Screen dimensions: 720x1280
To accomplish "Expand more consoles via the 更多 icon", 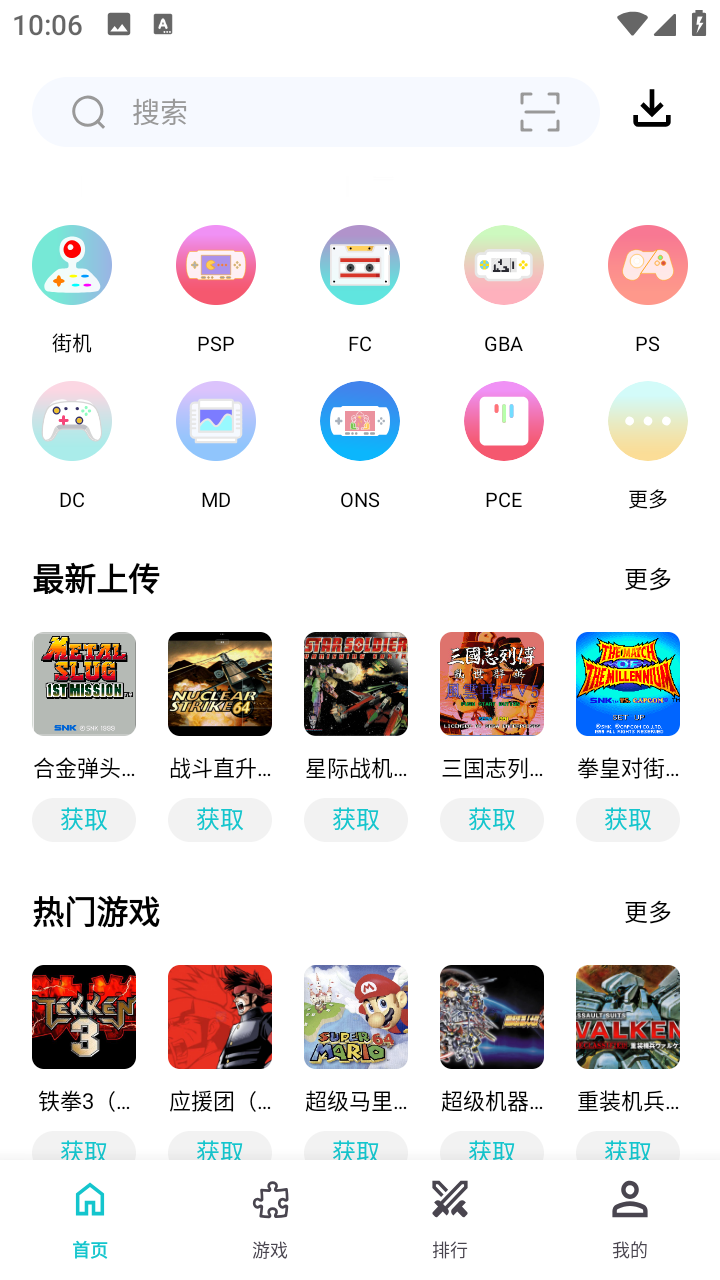I will point(647,421).
